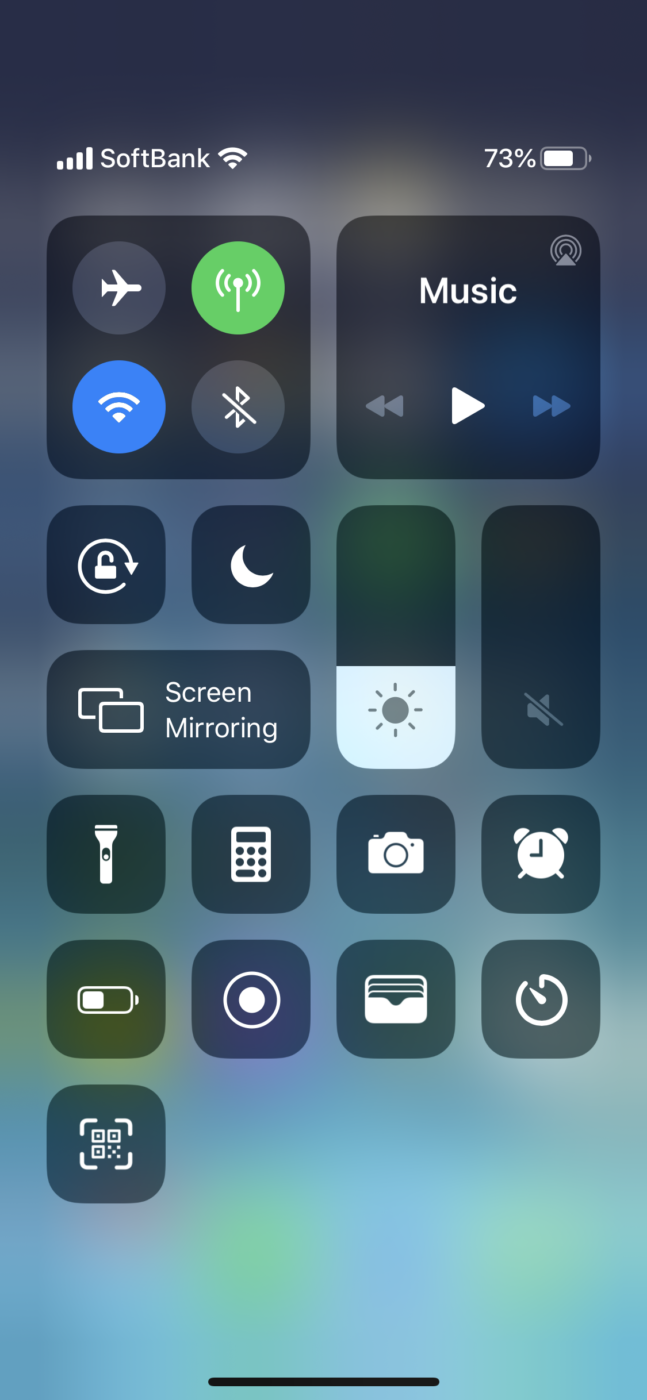Screen dimensions: 647x1400
Task: Open the timer
Action: click(541, 999)
